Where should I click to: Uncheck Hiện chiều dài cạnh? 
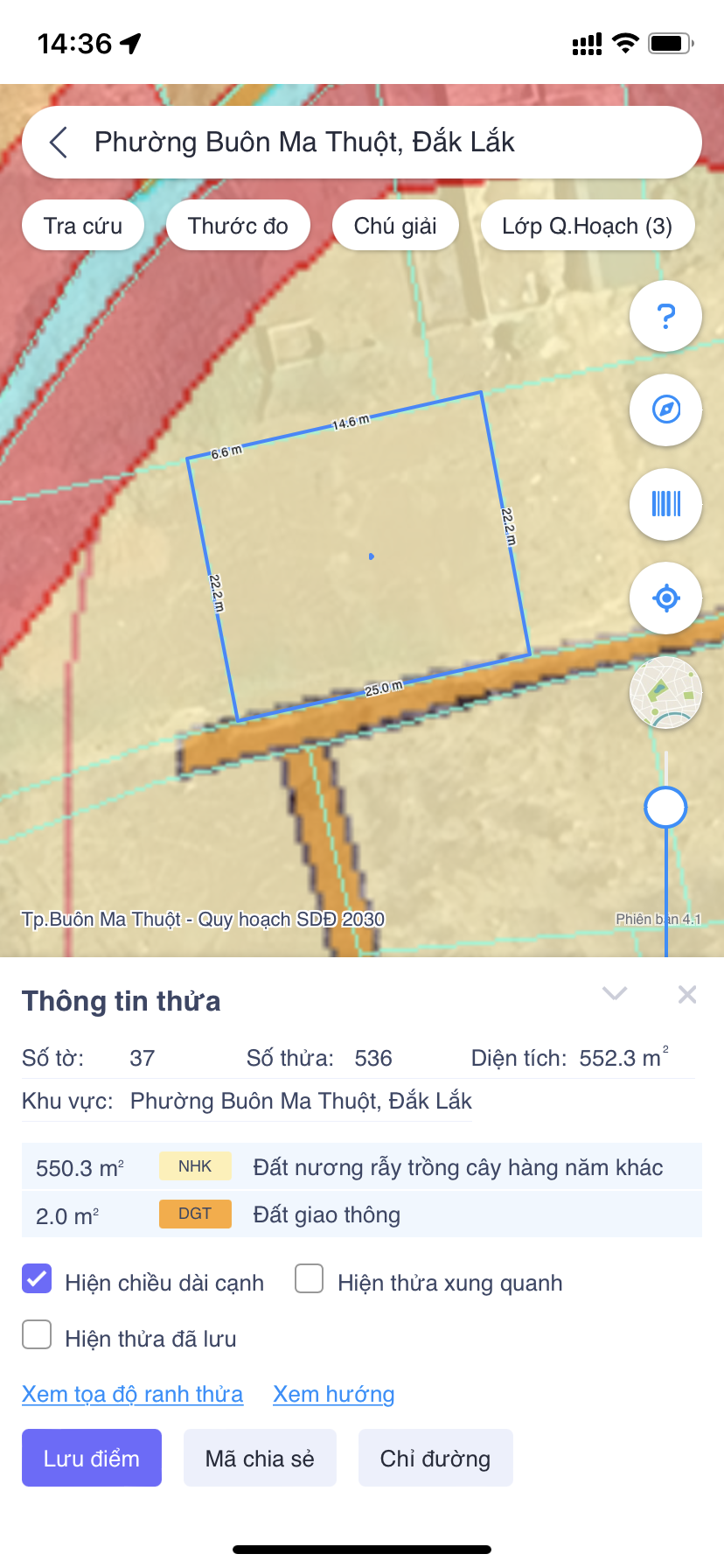(37, 1278)
